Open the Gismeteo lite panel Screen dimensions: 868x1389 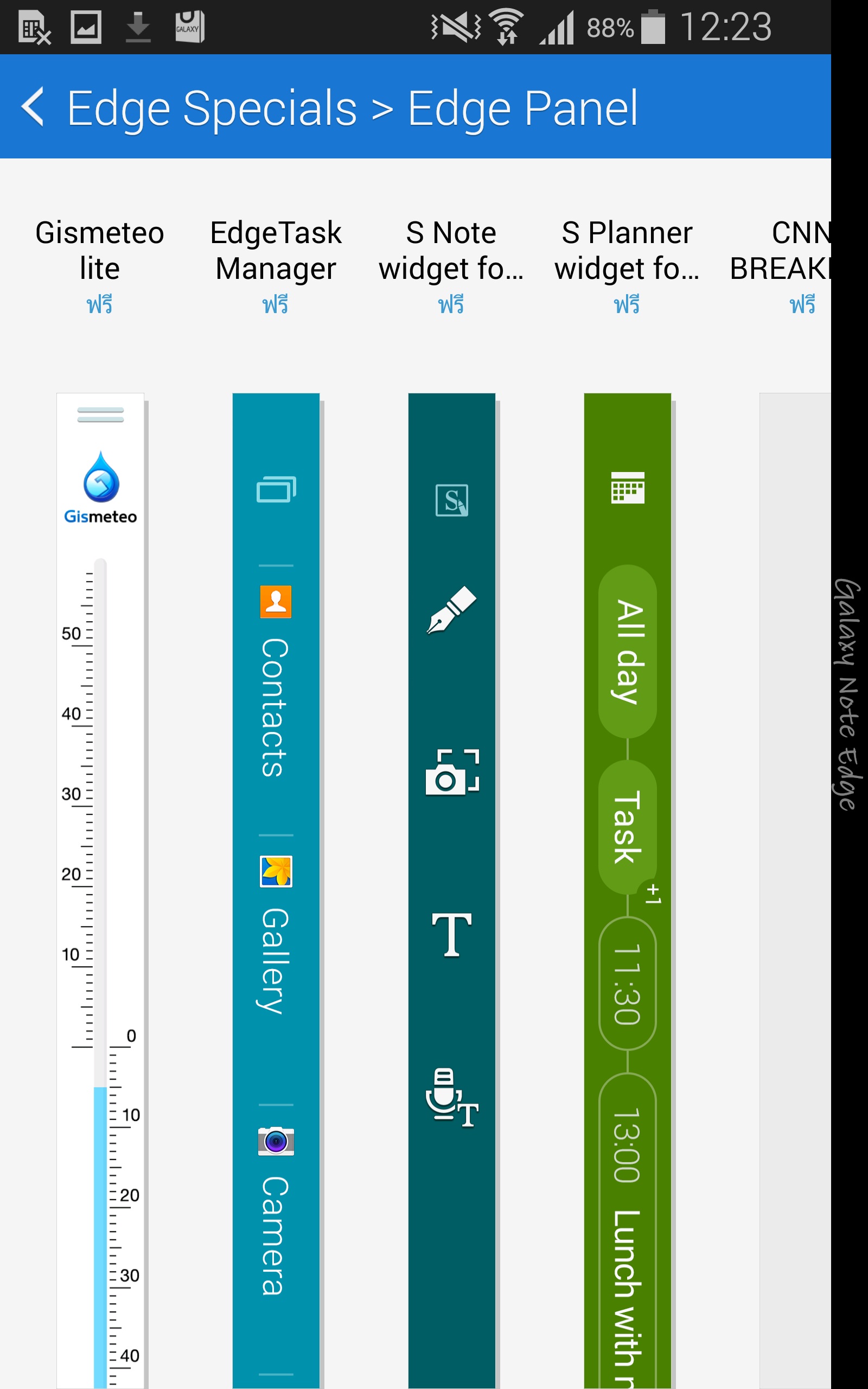[100, 890]
